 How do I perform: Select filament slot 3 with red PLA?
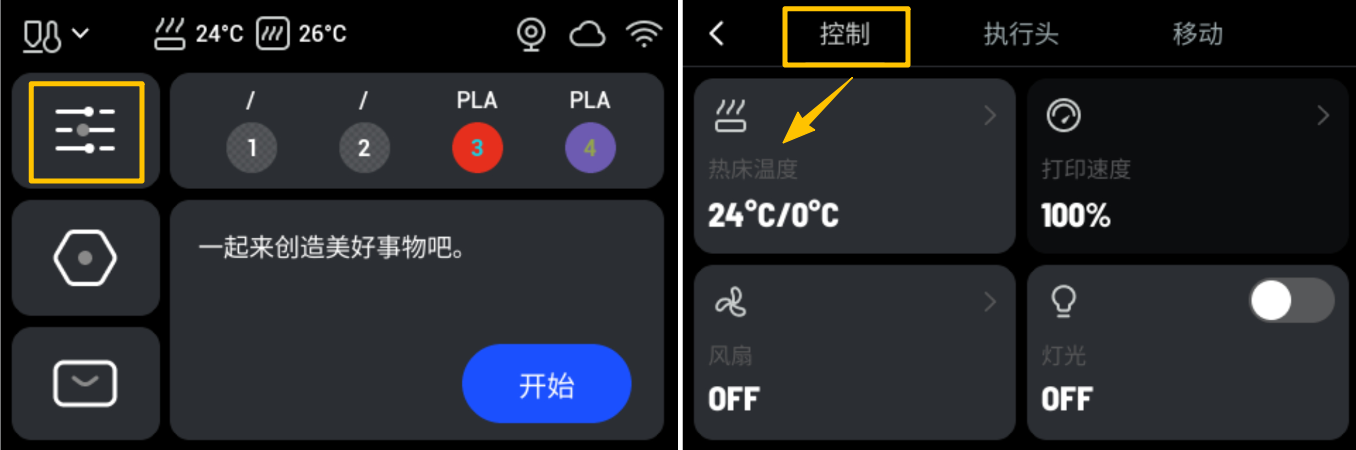point(476,148)
